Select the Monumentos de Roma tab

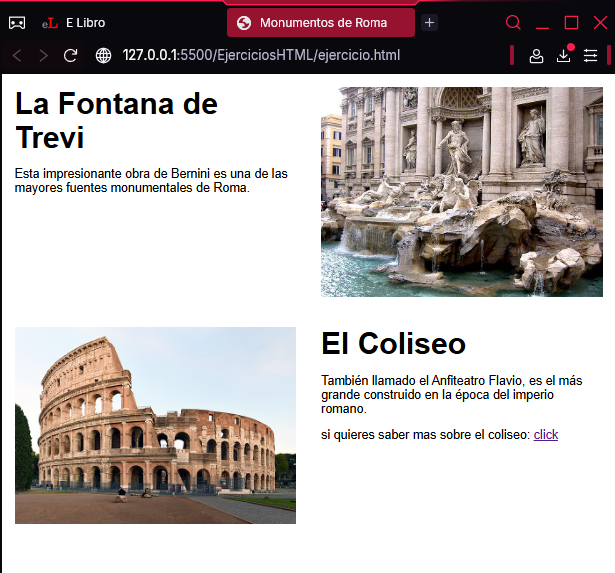pyautogui.click(x=320, y=22)
